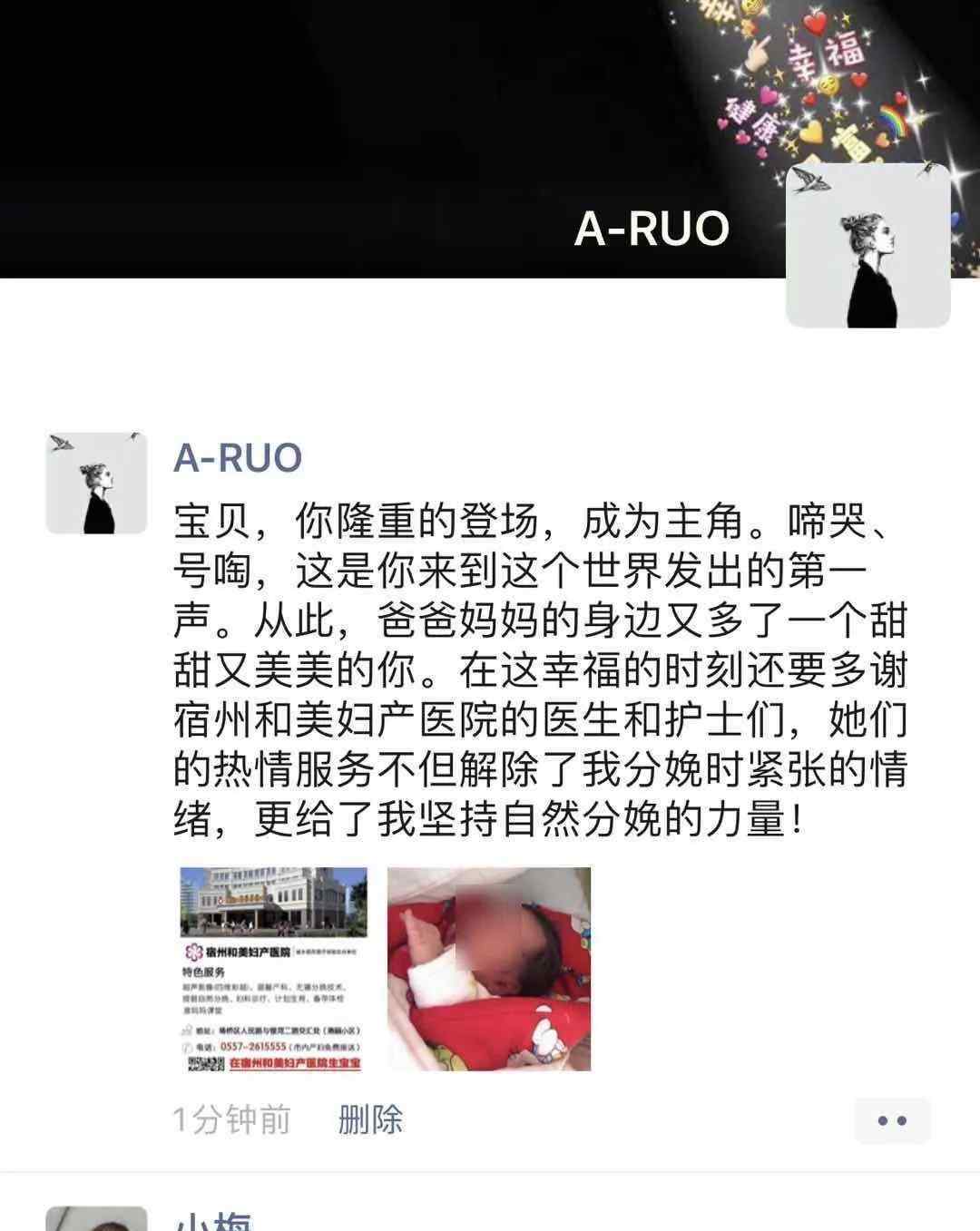980x1231 pixels.
Task: View the baby photo in the post
Action: point(489,969)
